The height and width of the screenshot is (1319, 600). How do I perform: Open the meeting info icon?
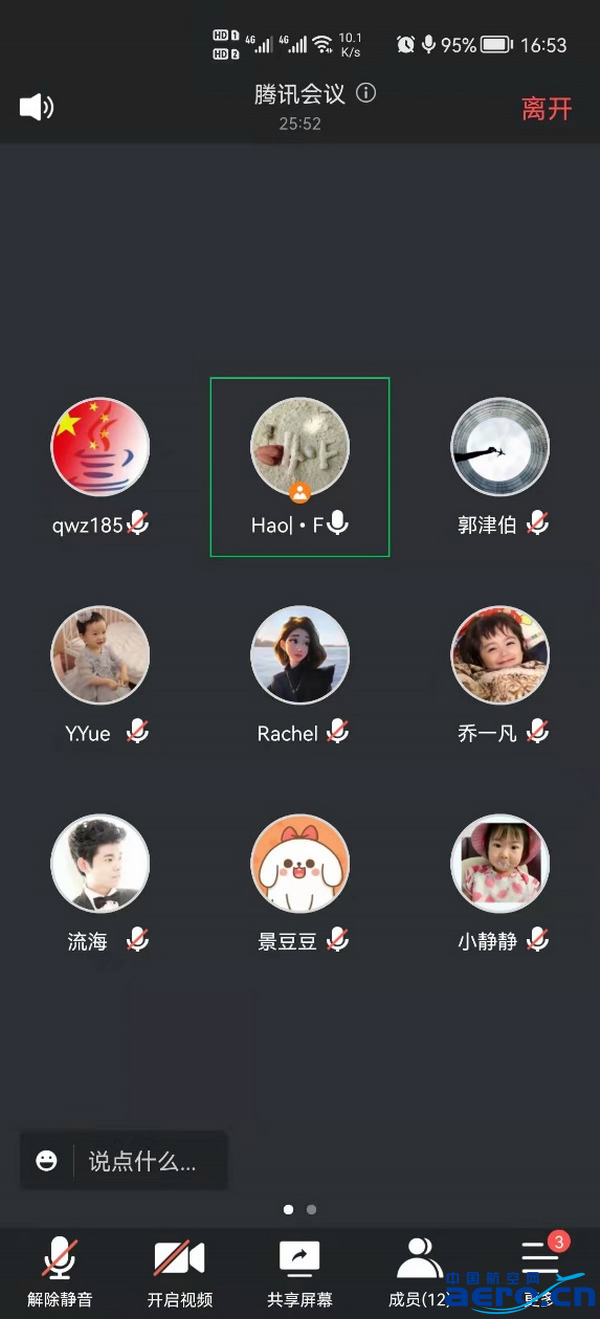click(367, 94)
